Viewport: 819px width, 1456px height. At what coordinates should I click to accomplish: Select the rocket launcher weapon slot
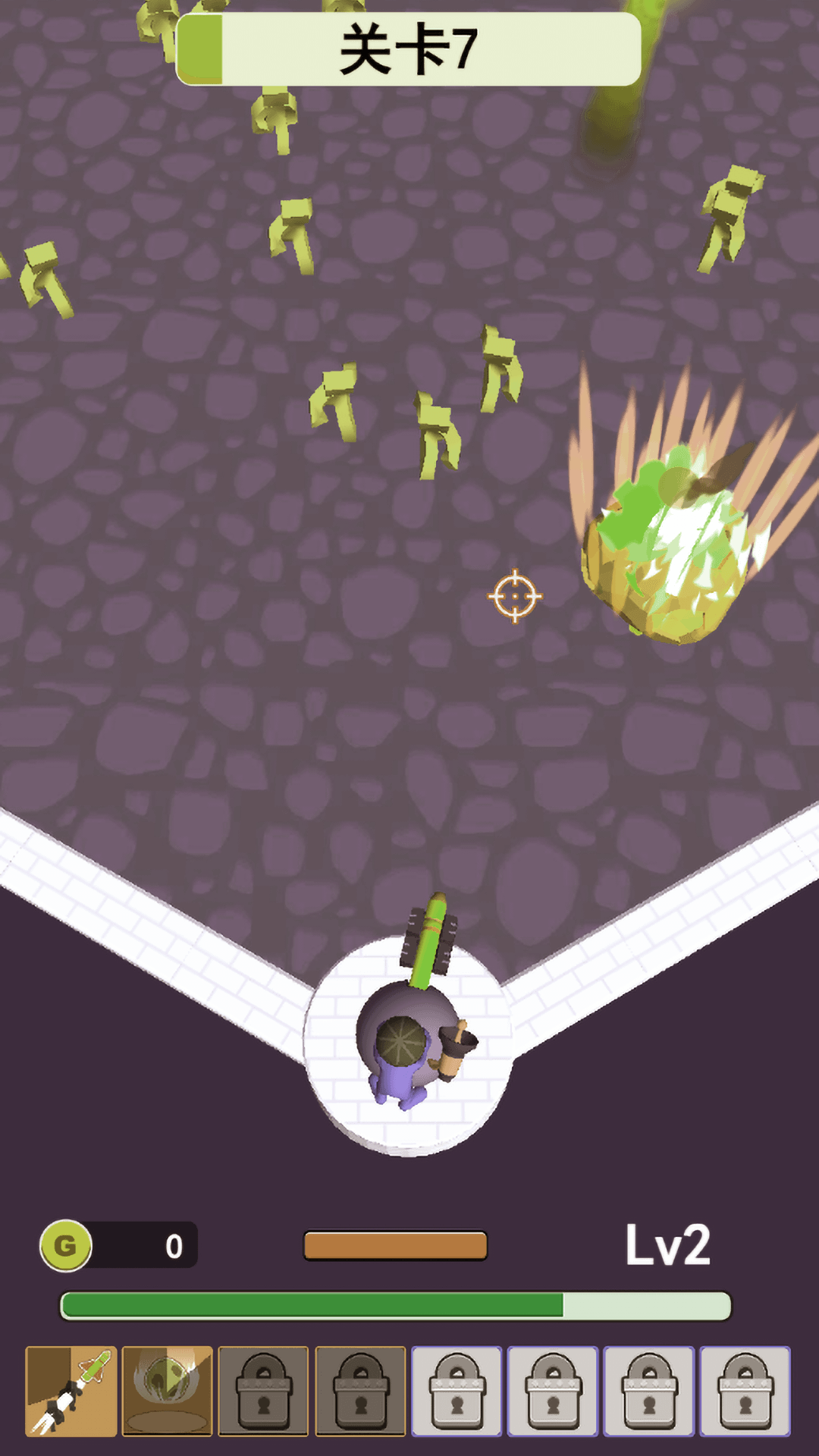71,1391
